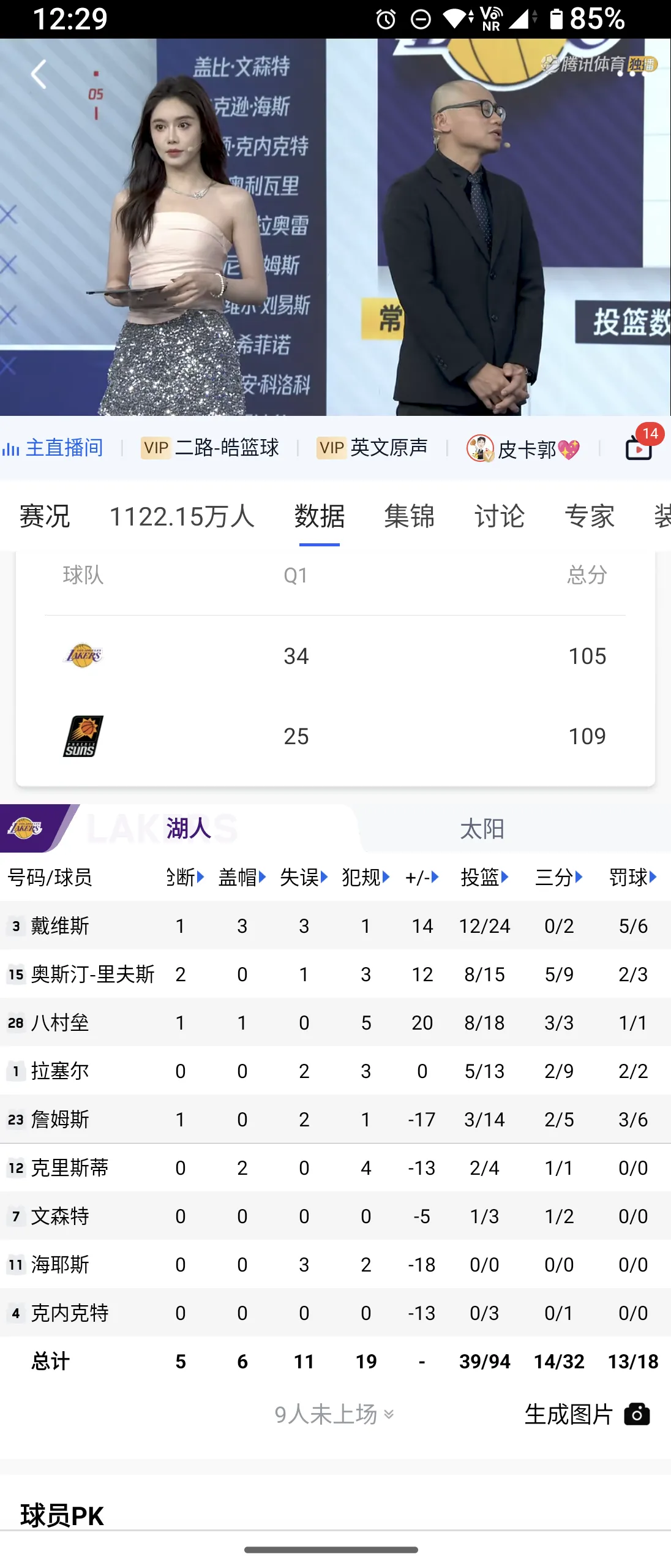This screenshot has width=671, height=1568.
Task: Tap 生成图片 to create stats image
Action: [587, 1414]
